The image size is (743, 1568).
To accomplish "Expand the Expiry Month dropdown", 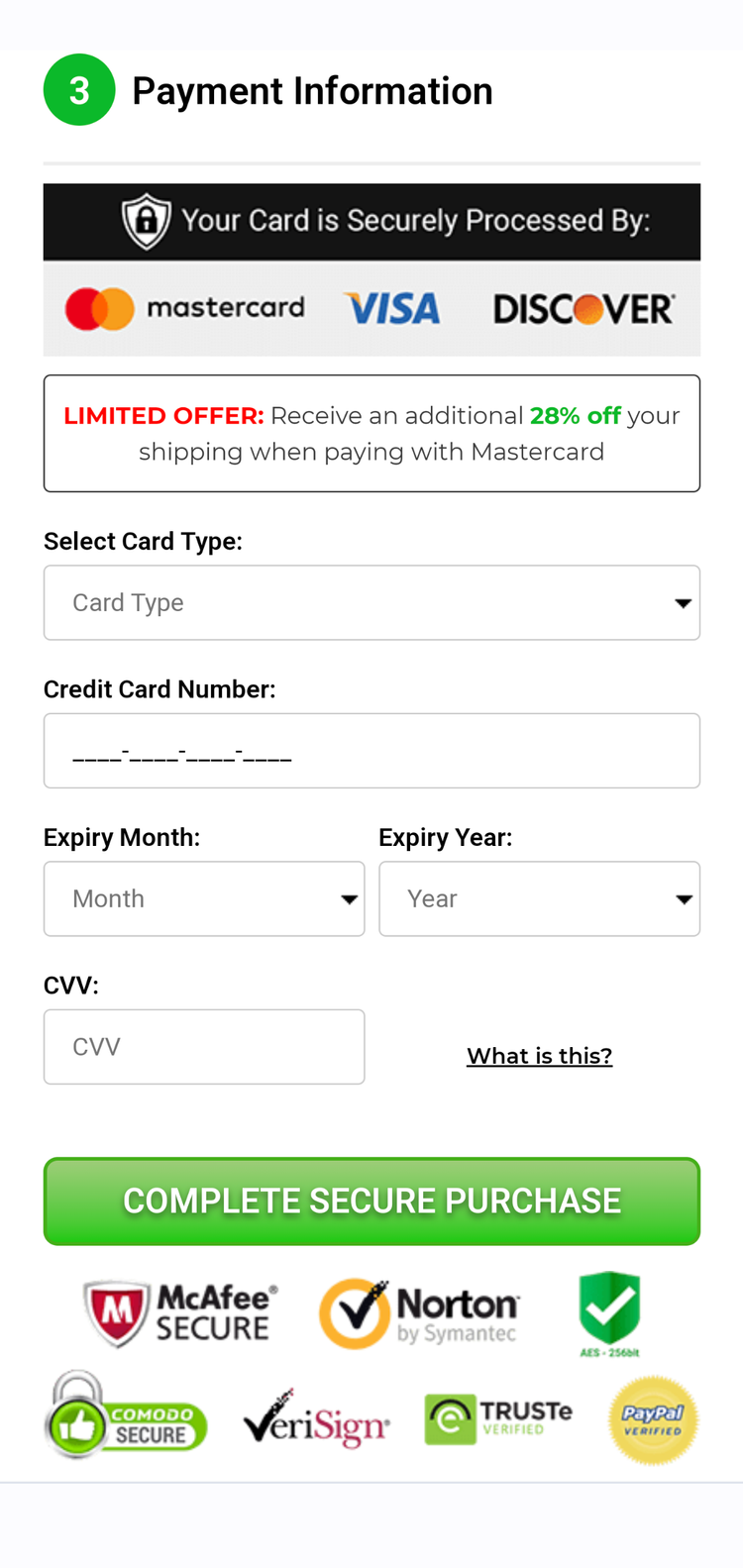I will (x=204, y=898).
